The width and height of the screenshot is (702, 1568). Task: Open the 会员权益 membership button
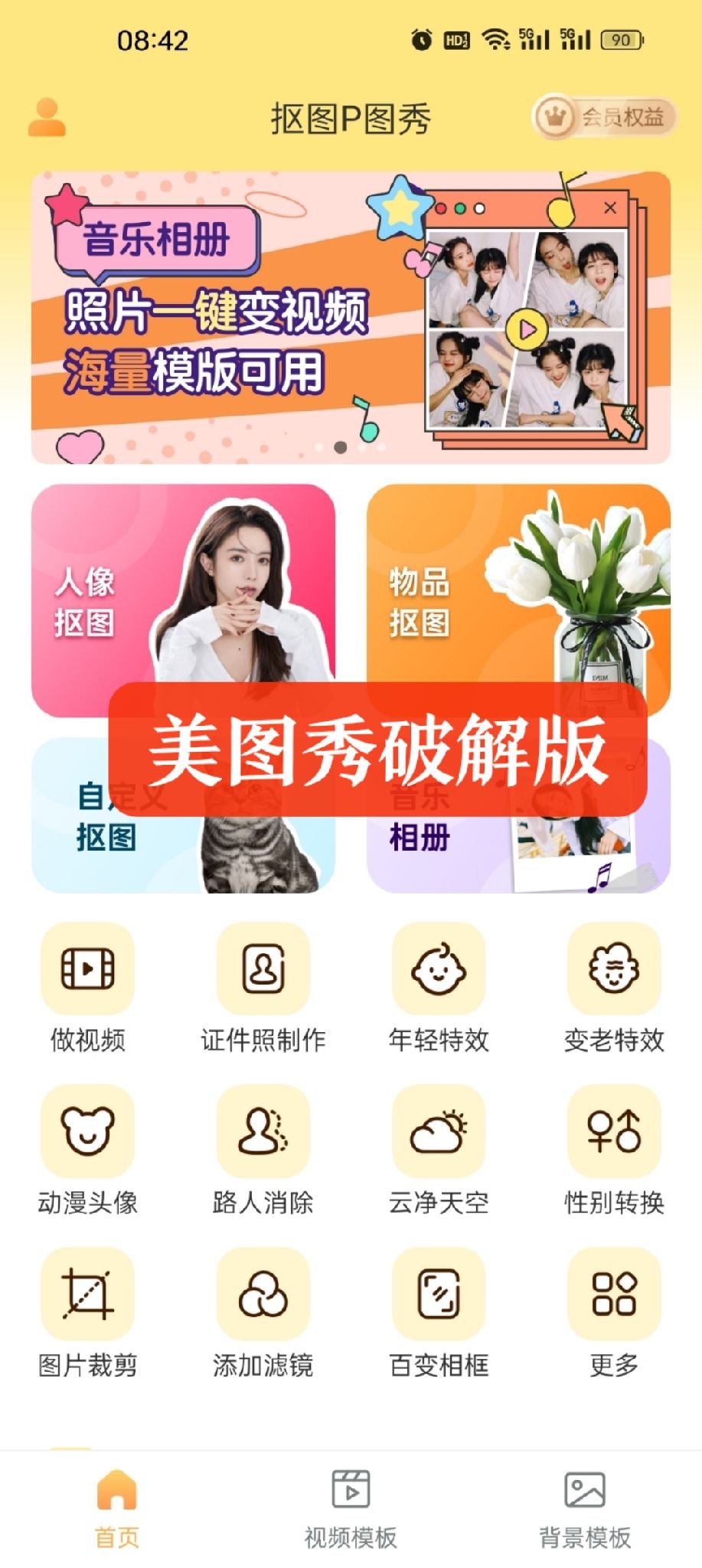604,117
